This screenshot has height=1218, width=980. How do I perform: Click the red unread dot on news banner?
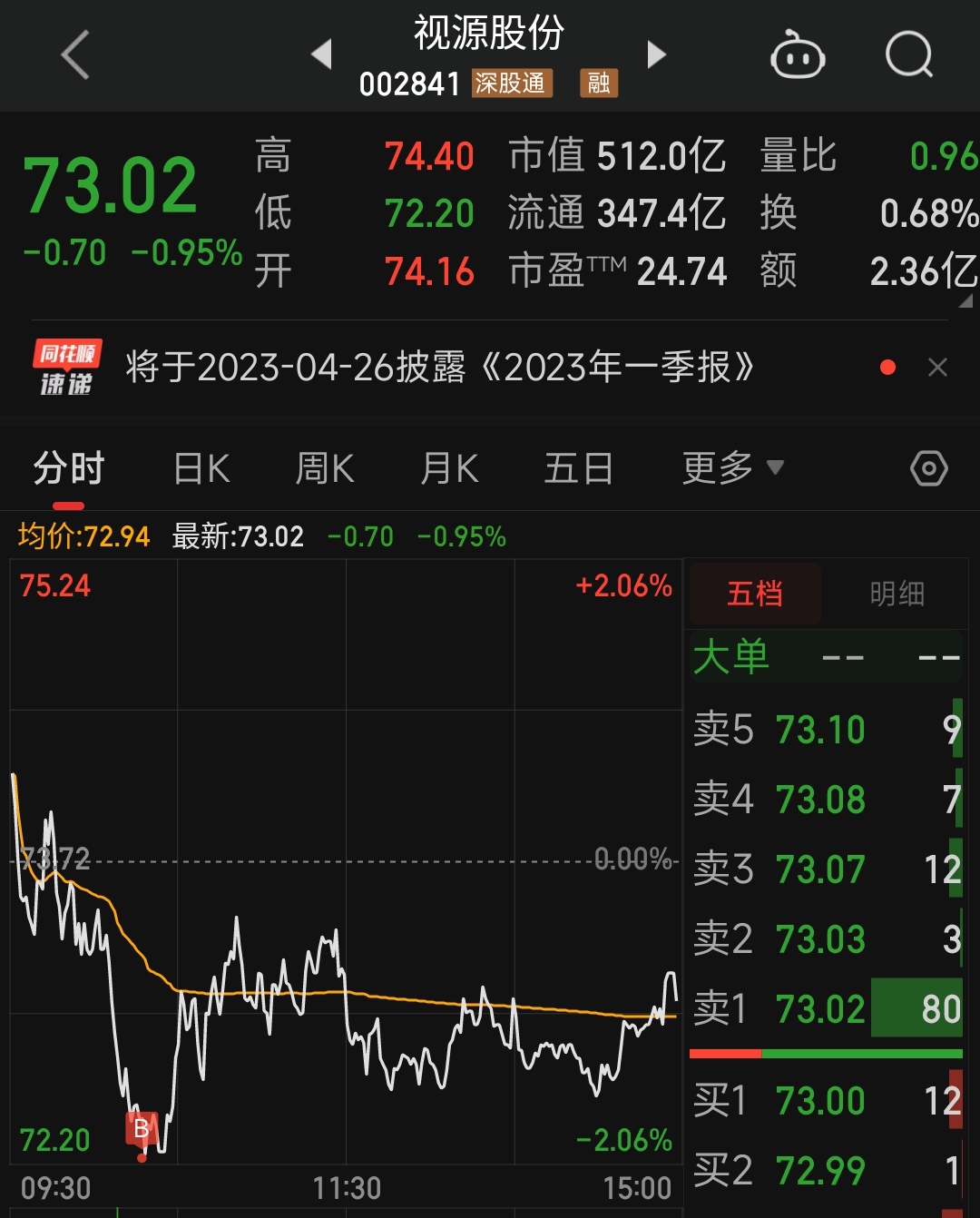pos(887,367)
